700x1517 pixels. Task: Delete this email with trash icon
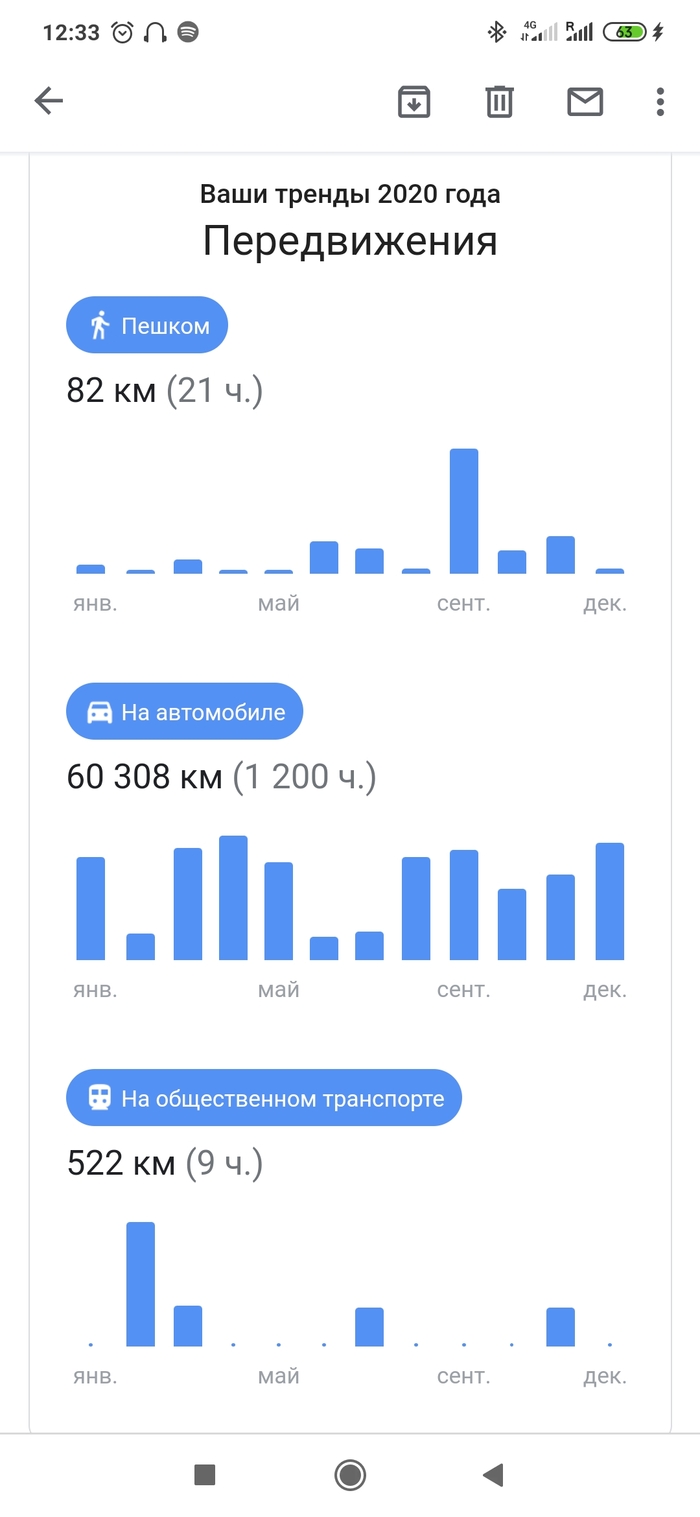(x=499, y=101)
